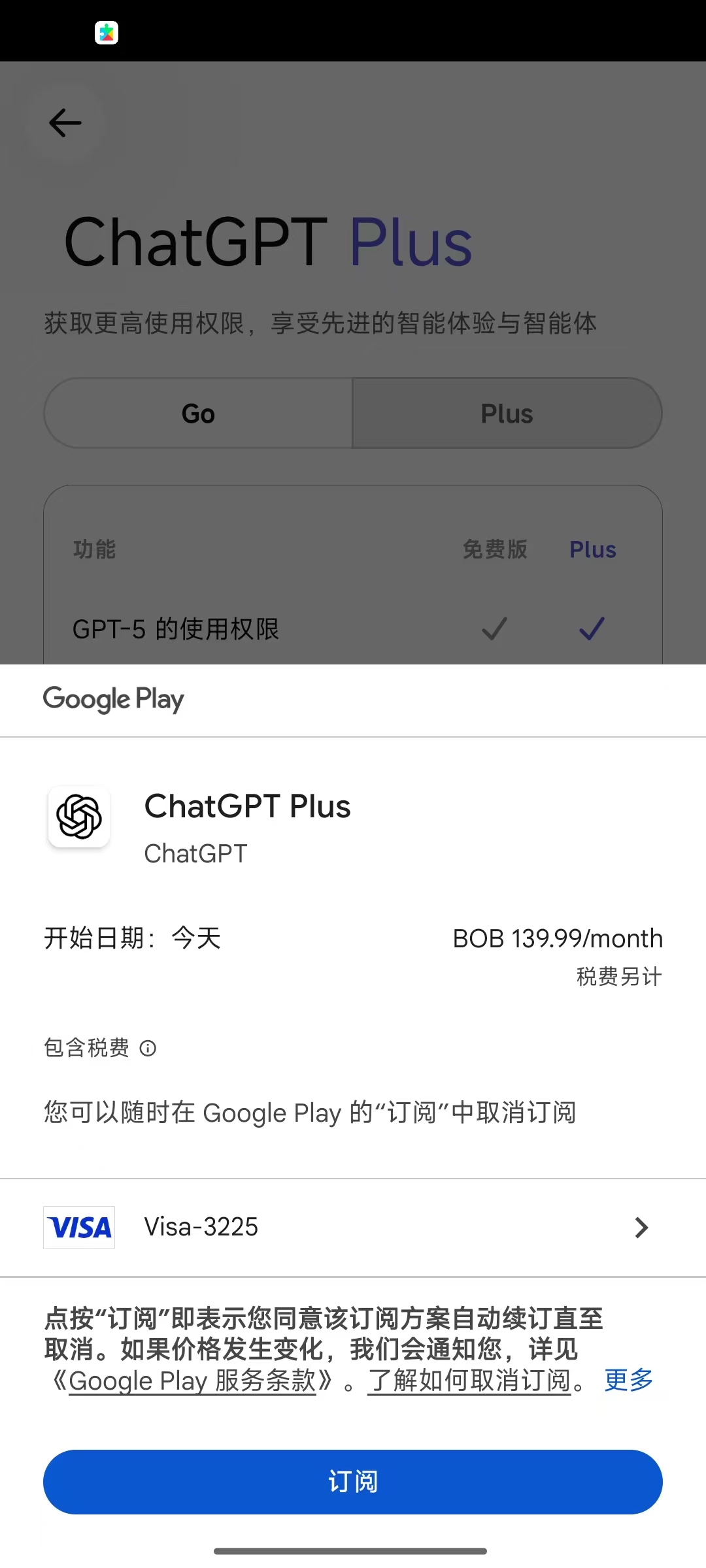Screen dimensions: 706x1568
Task: Select the Plus plan tab
Action: (507, 414)
